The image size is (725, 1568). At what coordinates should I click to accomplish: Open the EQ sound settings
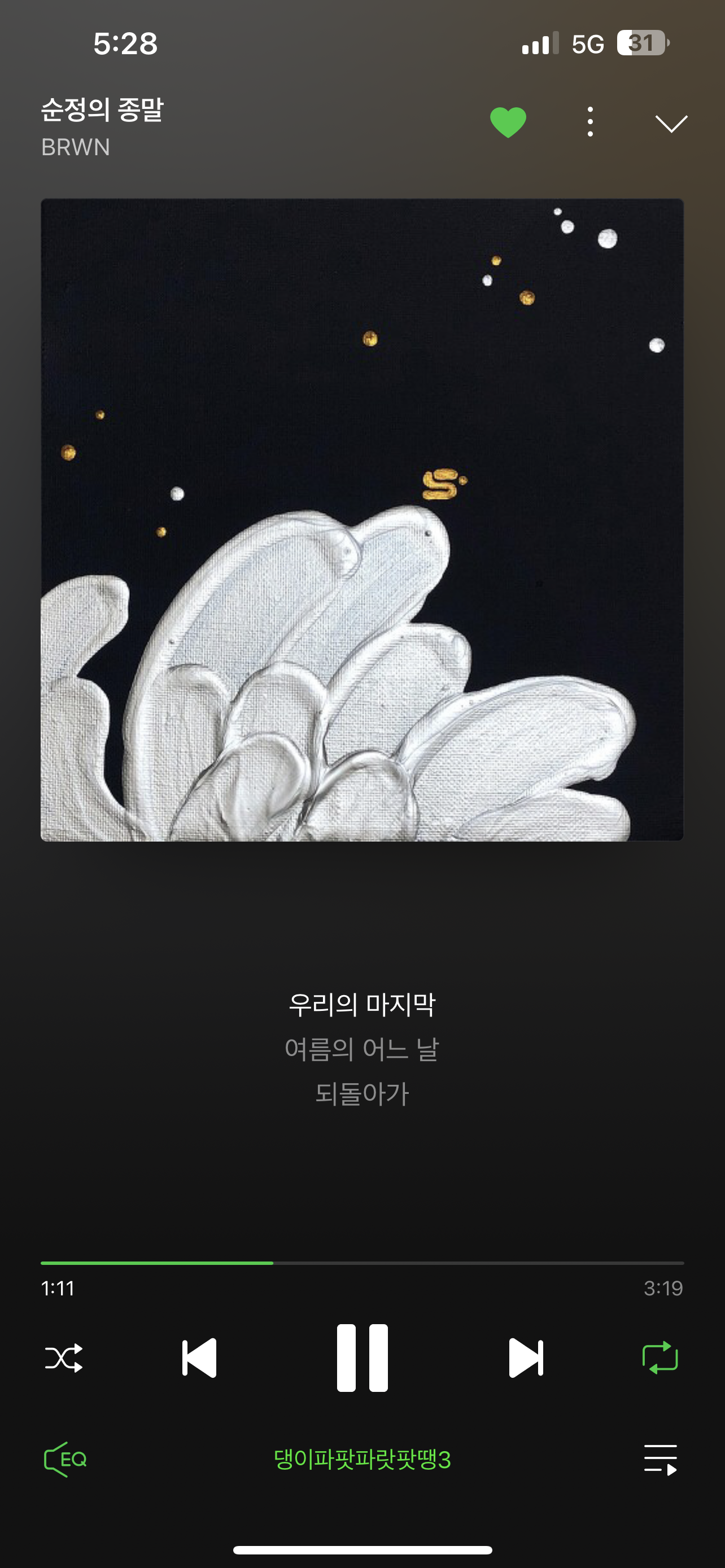pos(65,1459)
